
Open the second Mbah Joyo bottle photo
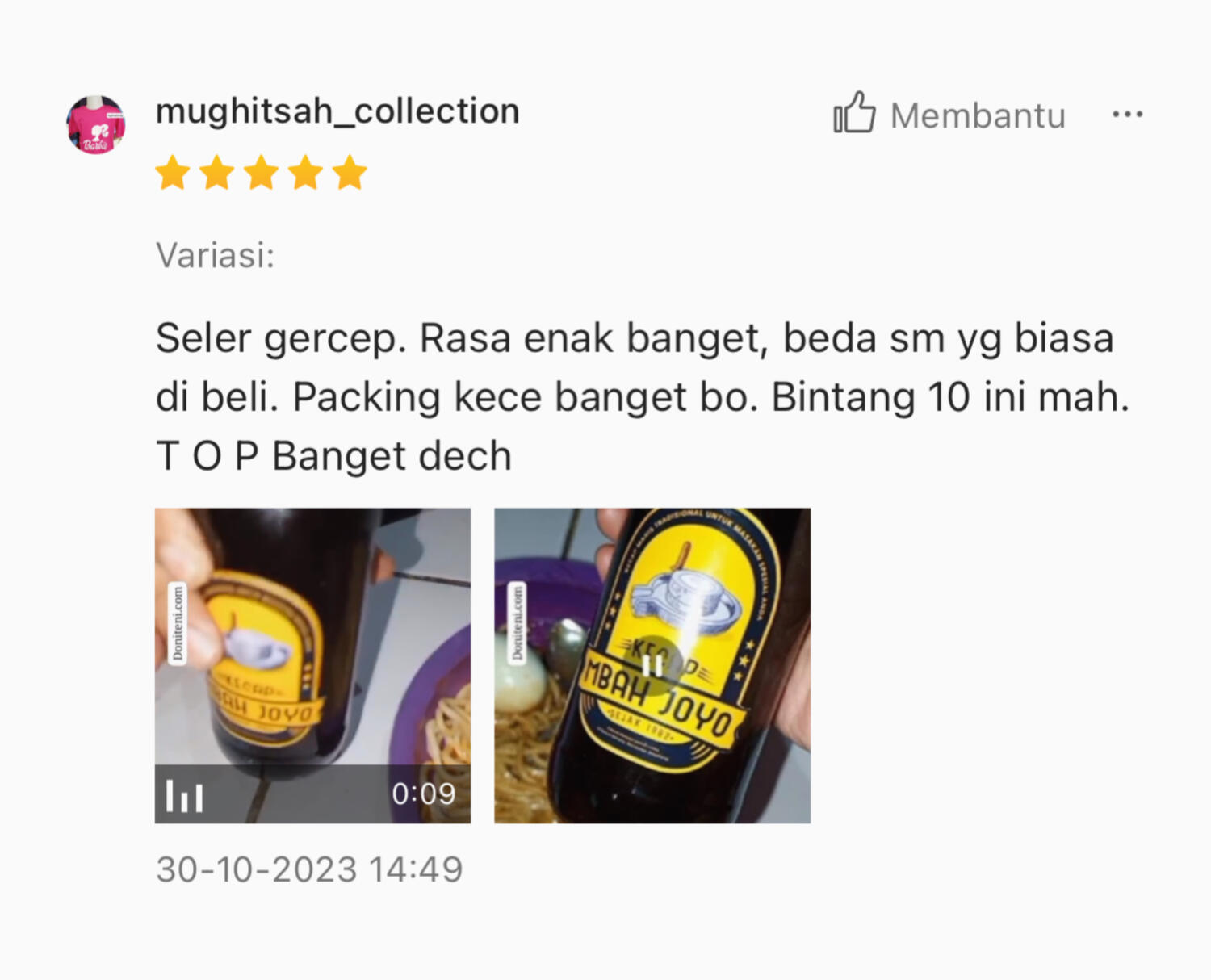tap(652, 665)
